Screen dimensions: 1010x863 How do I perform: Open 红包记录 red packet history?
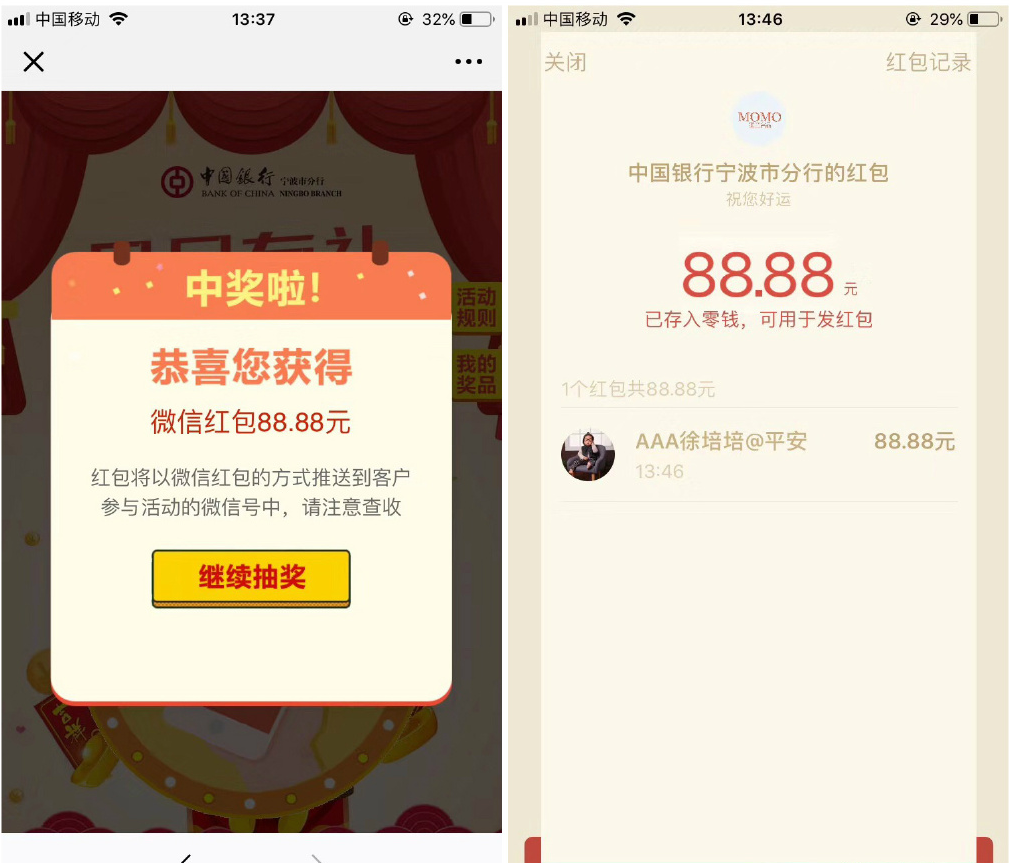(x=928, y=62)
